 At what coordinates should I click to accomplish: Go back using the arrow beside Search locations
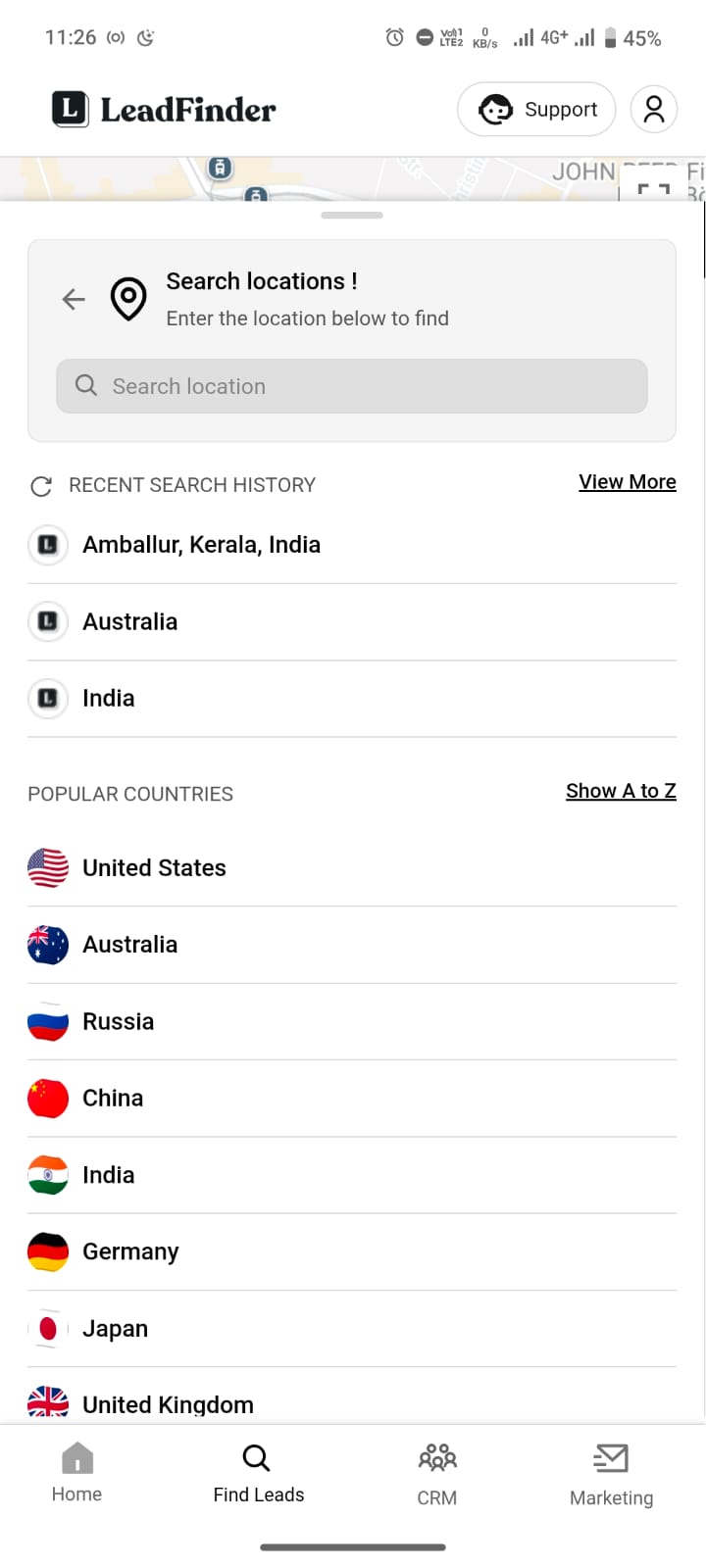click(x=74, y=299)
